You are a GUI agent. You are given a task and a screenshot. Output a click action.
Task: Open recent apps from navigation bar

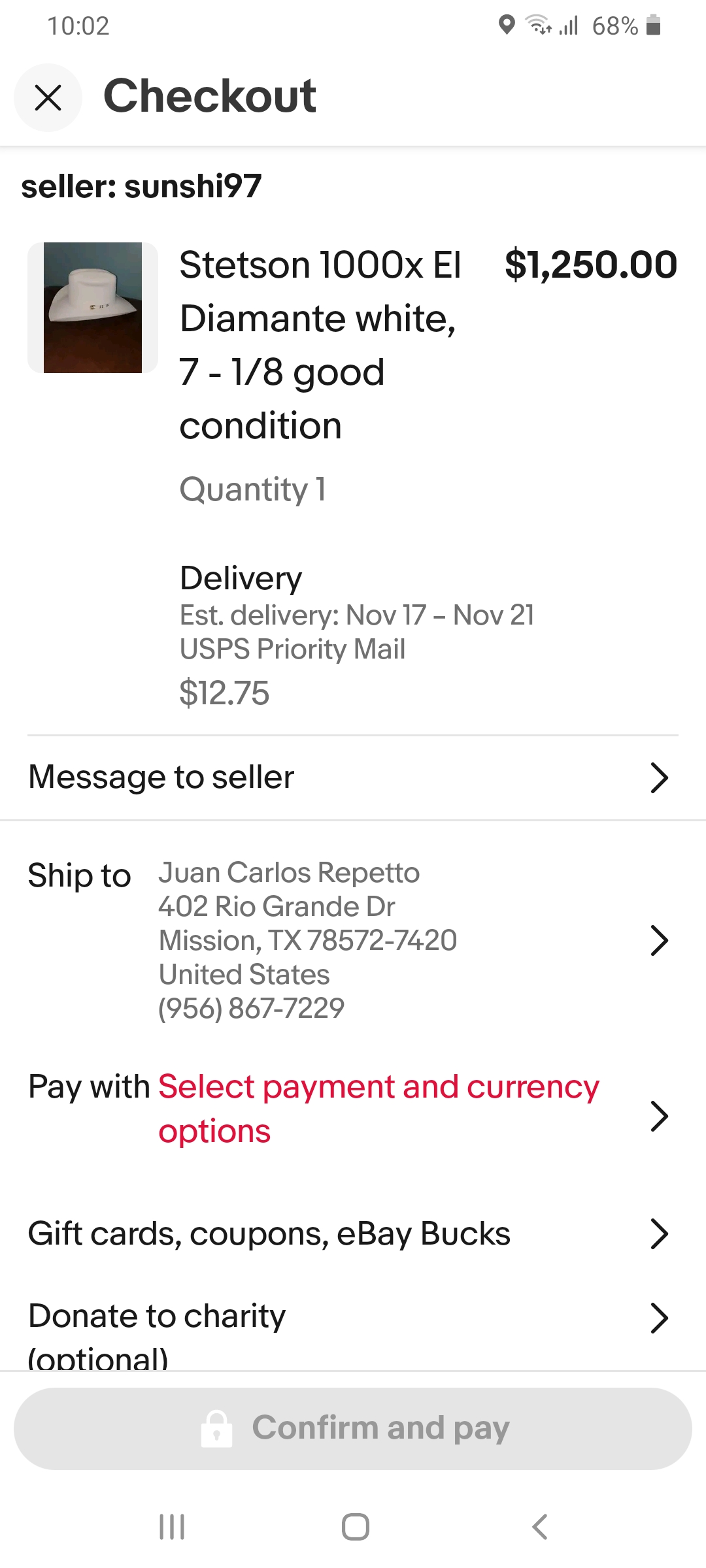point(172,1527)
